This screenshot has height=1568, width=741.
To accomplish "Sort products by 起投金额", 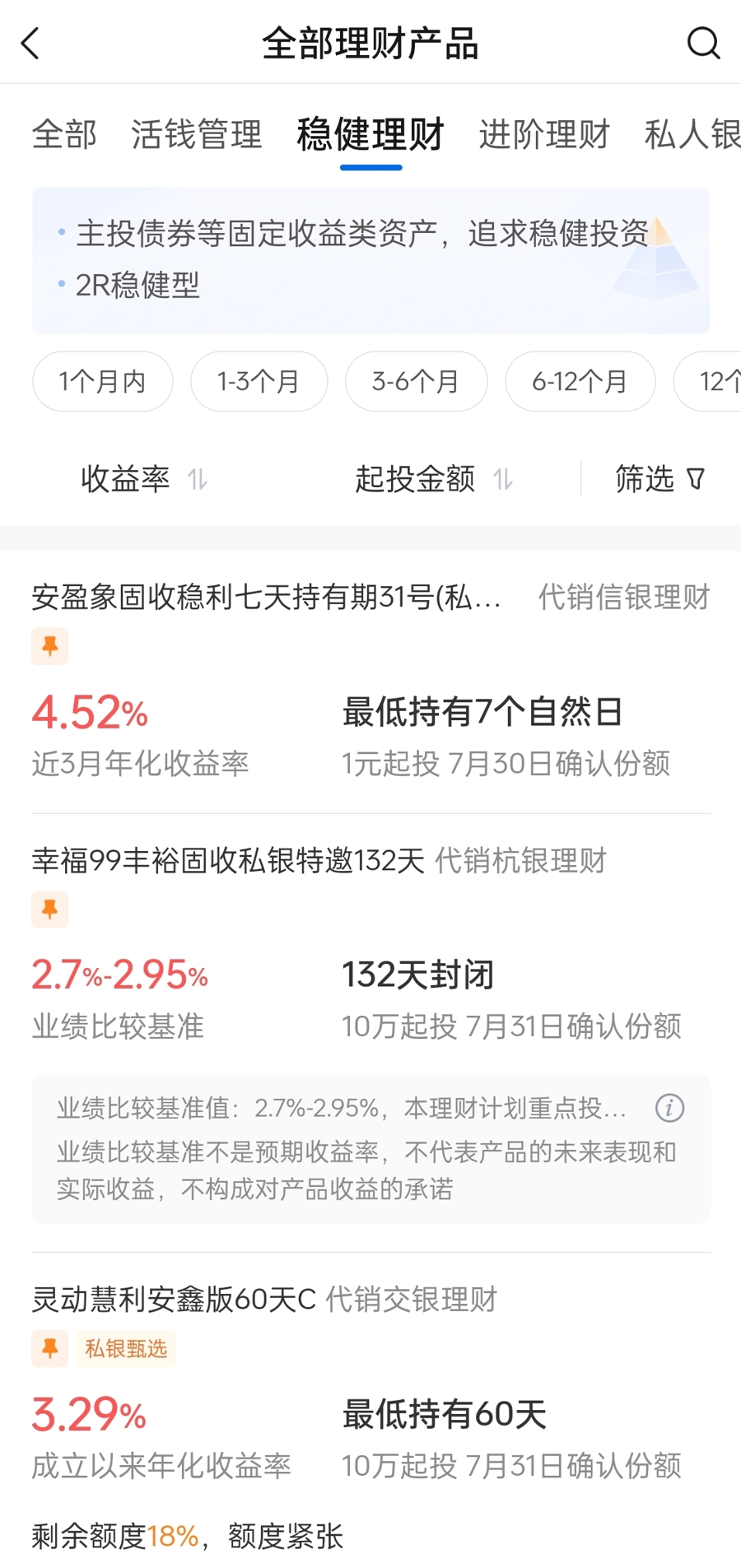I will [433, 479].
